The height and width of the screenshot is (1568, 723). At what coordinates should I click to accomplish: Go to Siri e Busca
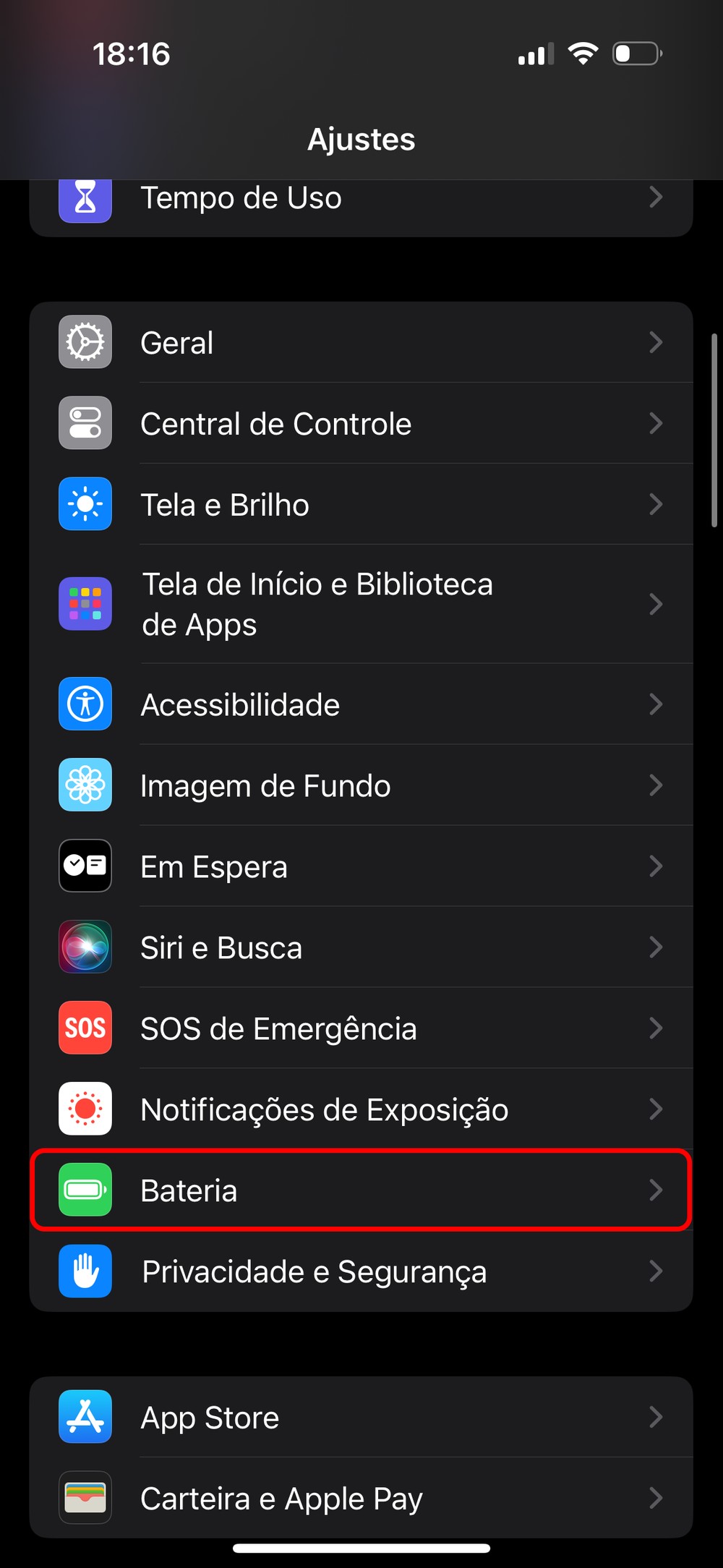[361, 947]
